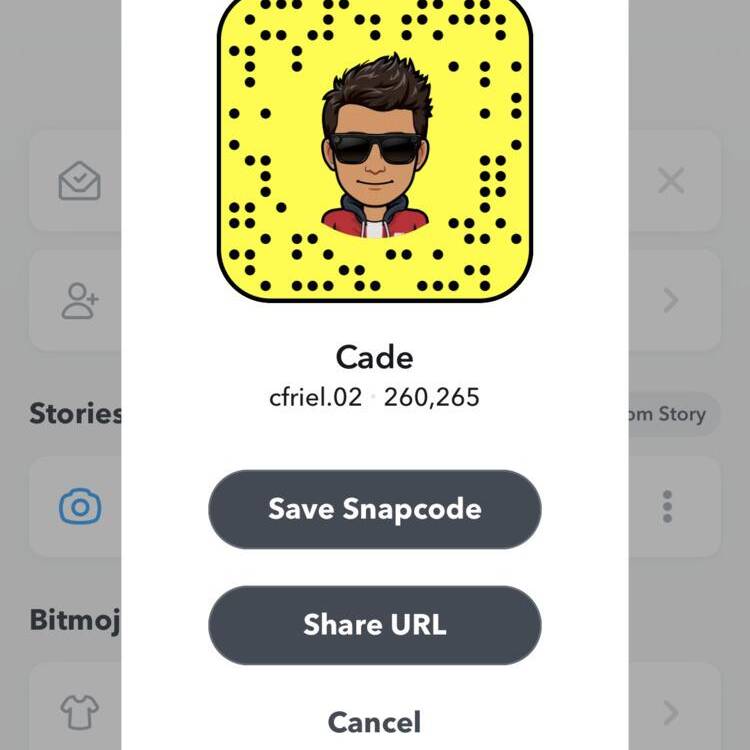Cancel and close the Snapcode dialog
The width and height of the screenshot is (750, 750).
(x=374, y=721)
